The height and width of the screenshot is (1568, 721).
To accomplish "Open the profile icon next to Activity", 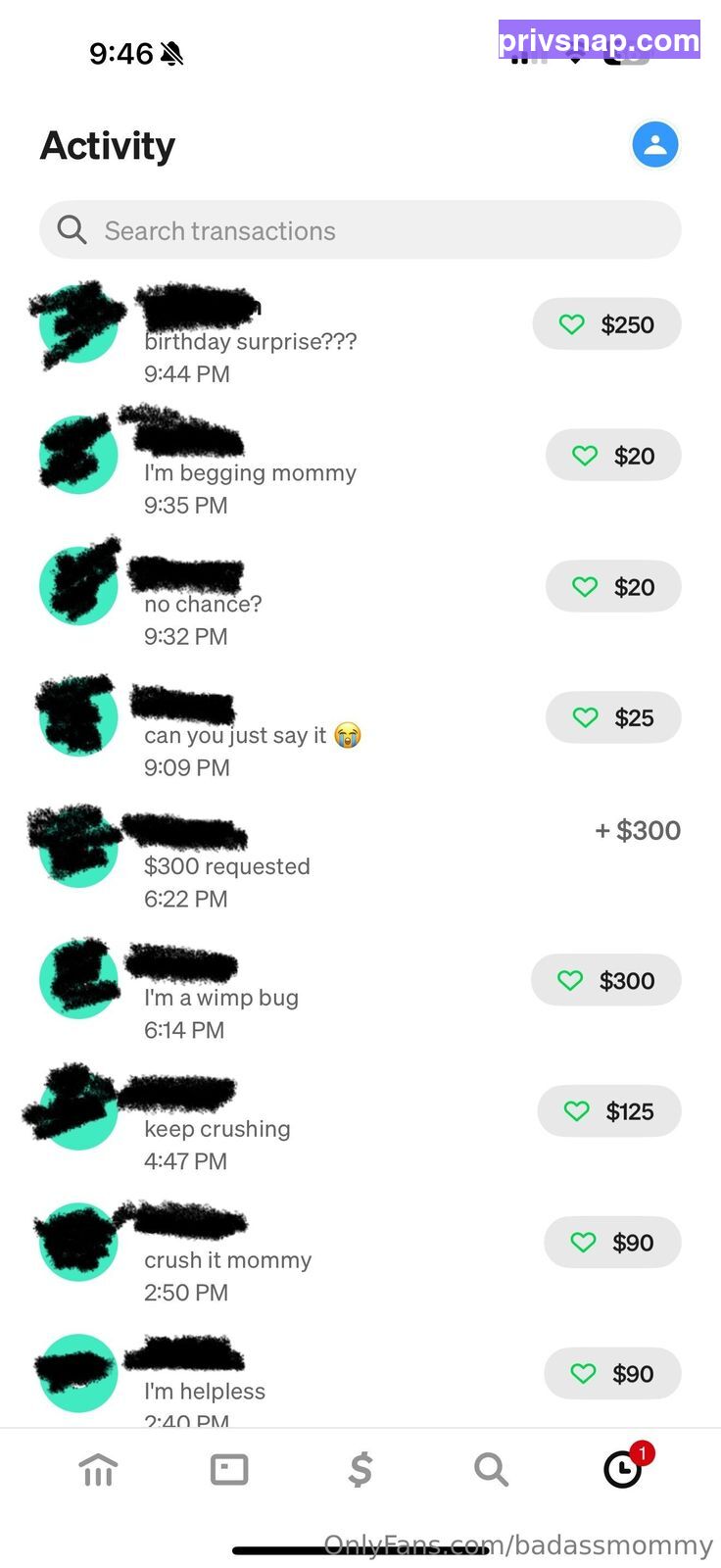I will point(655,145).
